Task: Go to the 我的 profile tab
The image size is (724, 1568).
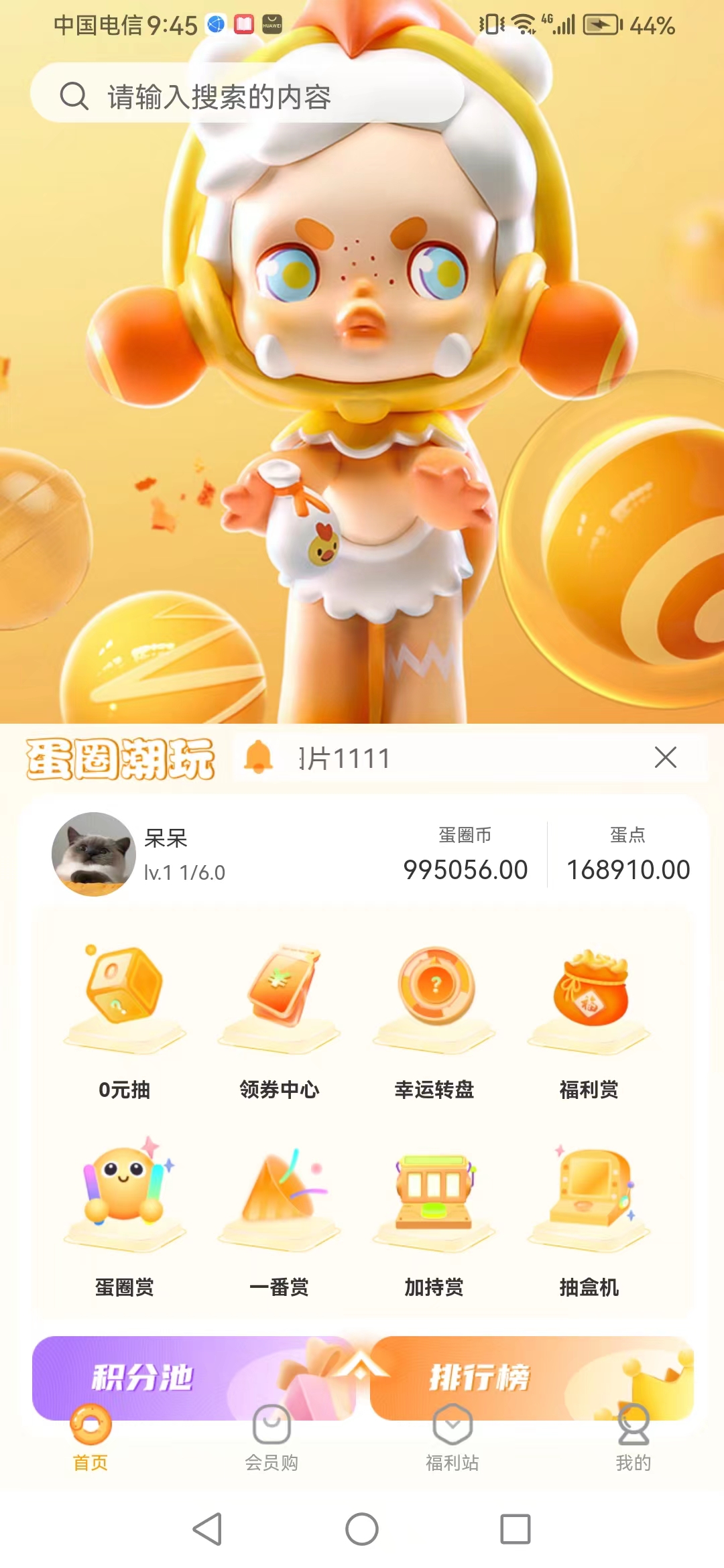Action: pos(633,1439)
